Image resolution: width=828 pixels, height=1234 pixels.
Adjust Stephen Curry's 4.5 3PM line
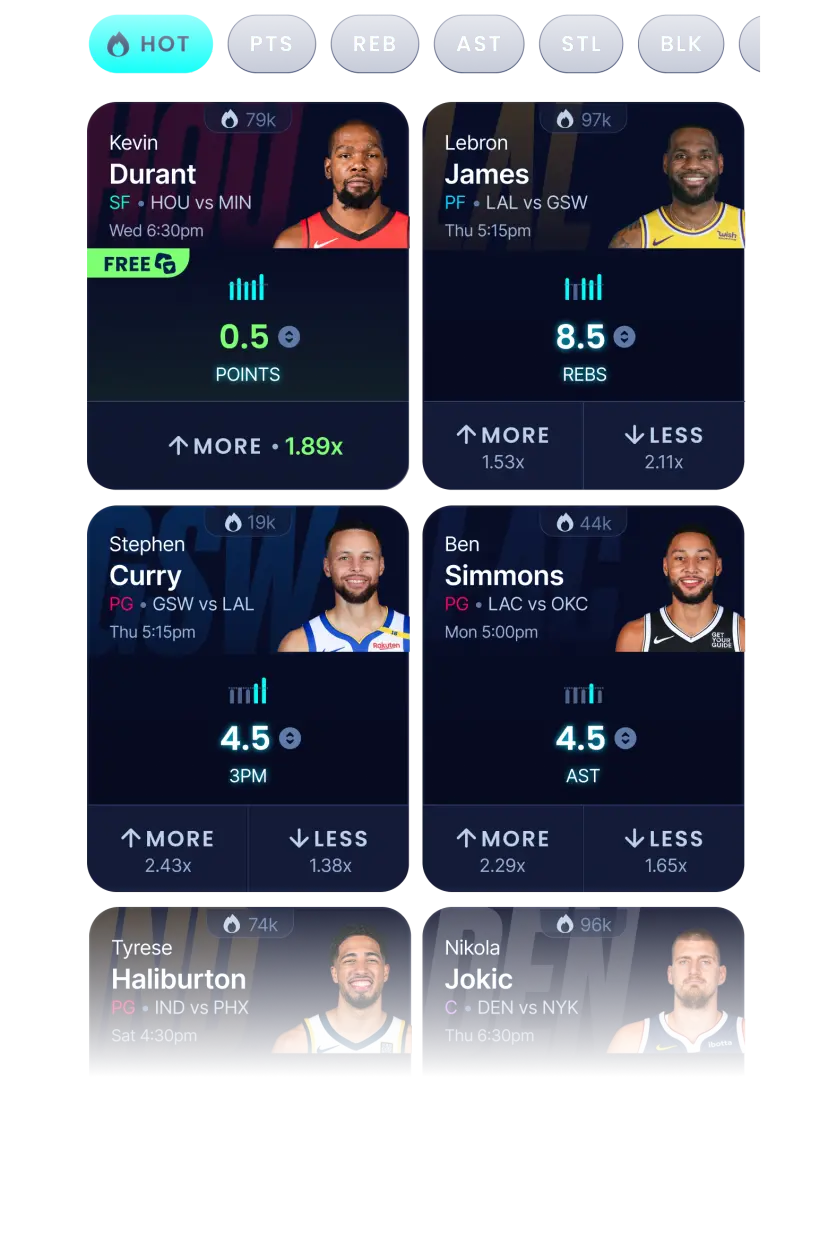click(x=290, y=739)
